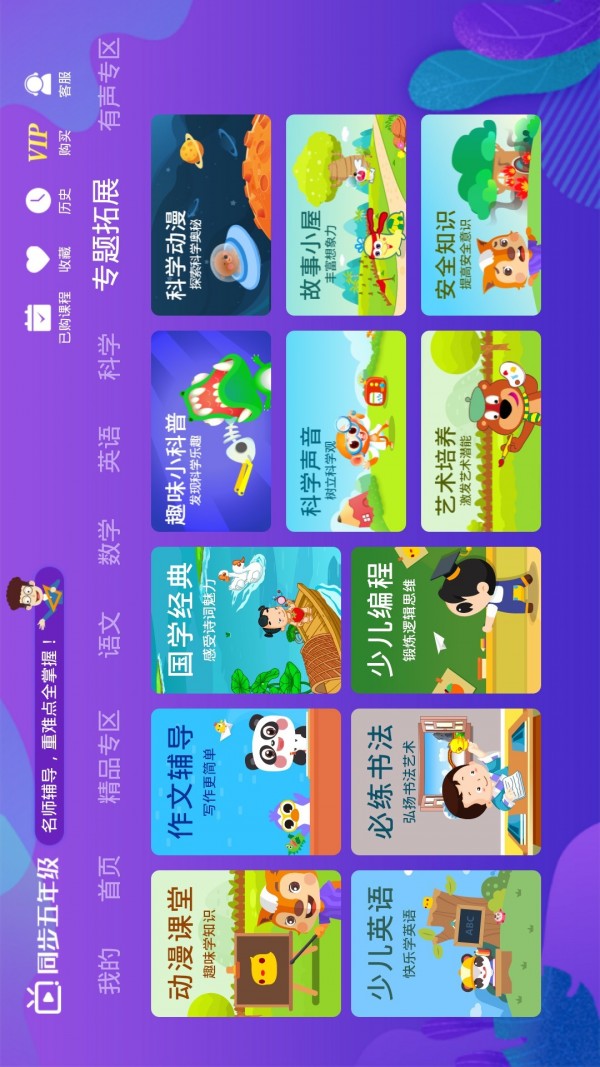Image resolution: width=600 pixels, height=1067 pixels.
Task: Switch to the 有声专区 tab
Action: coord(108,84)
